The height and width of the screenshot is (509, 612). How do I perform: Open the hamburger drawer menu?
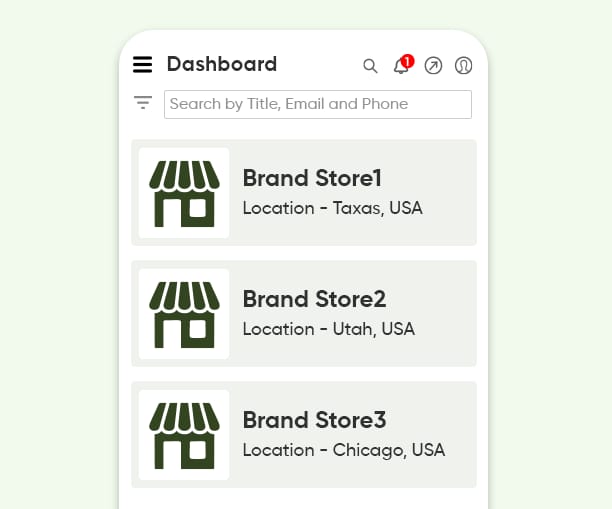143,65
